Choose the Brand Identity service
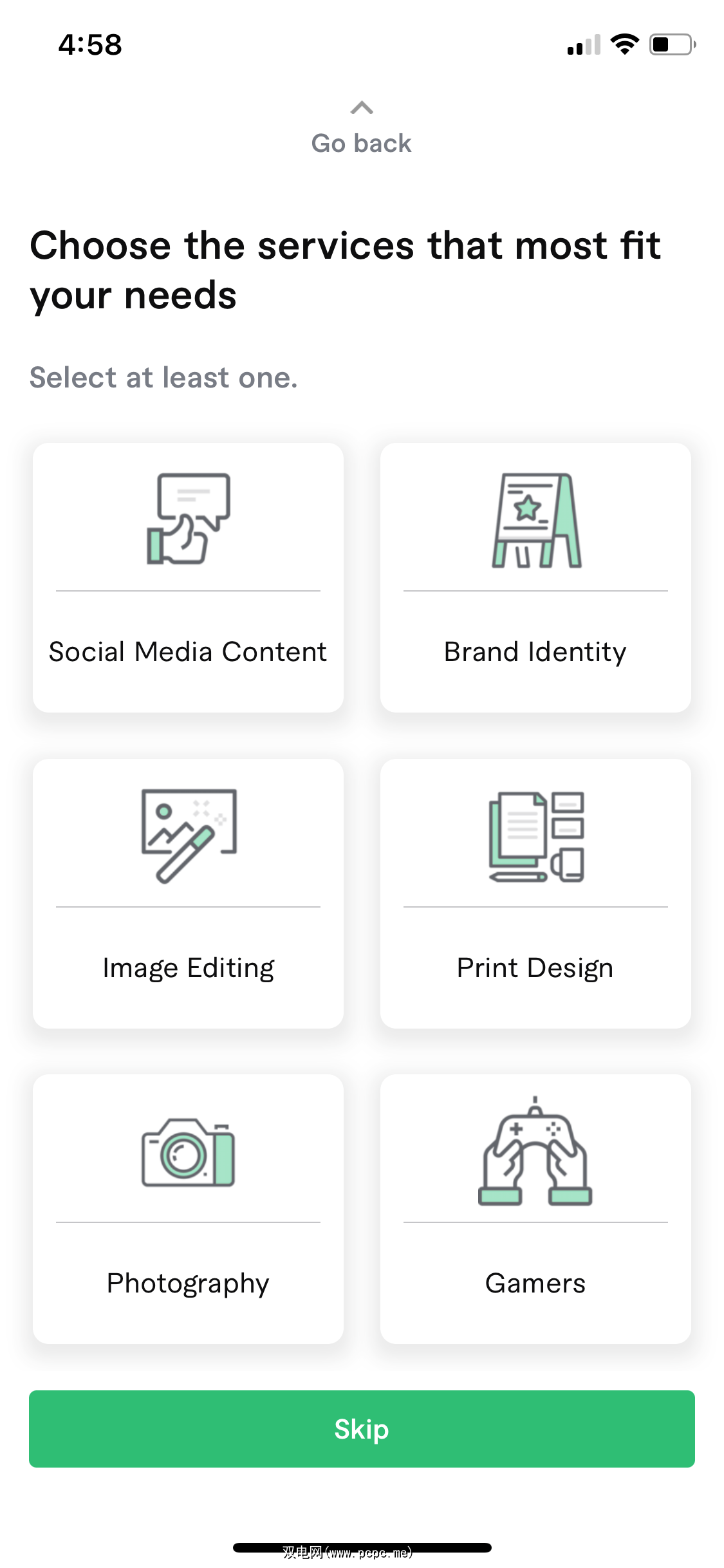 point(535,577)
